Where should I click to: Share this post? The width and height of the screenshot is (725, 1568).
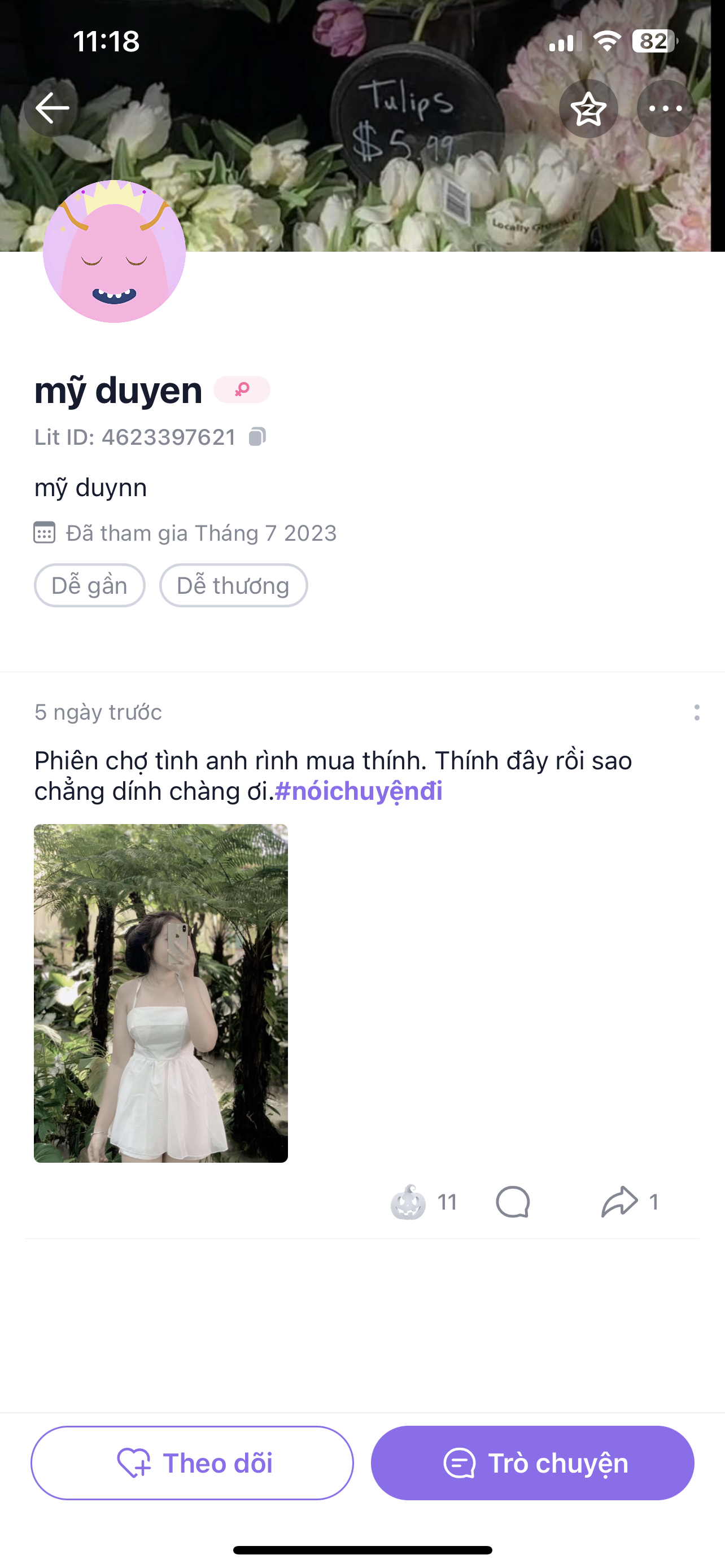pos(619,1202)
